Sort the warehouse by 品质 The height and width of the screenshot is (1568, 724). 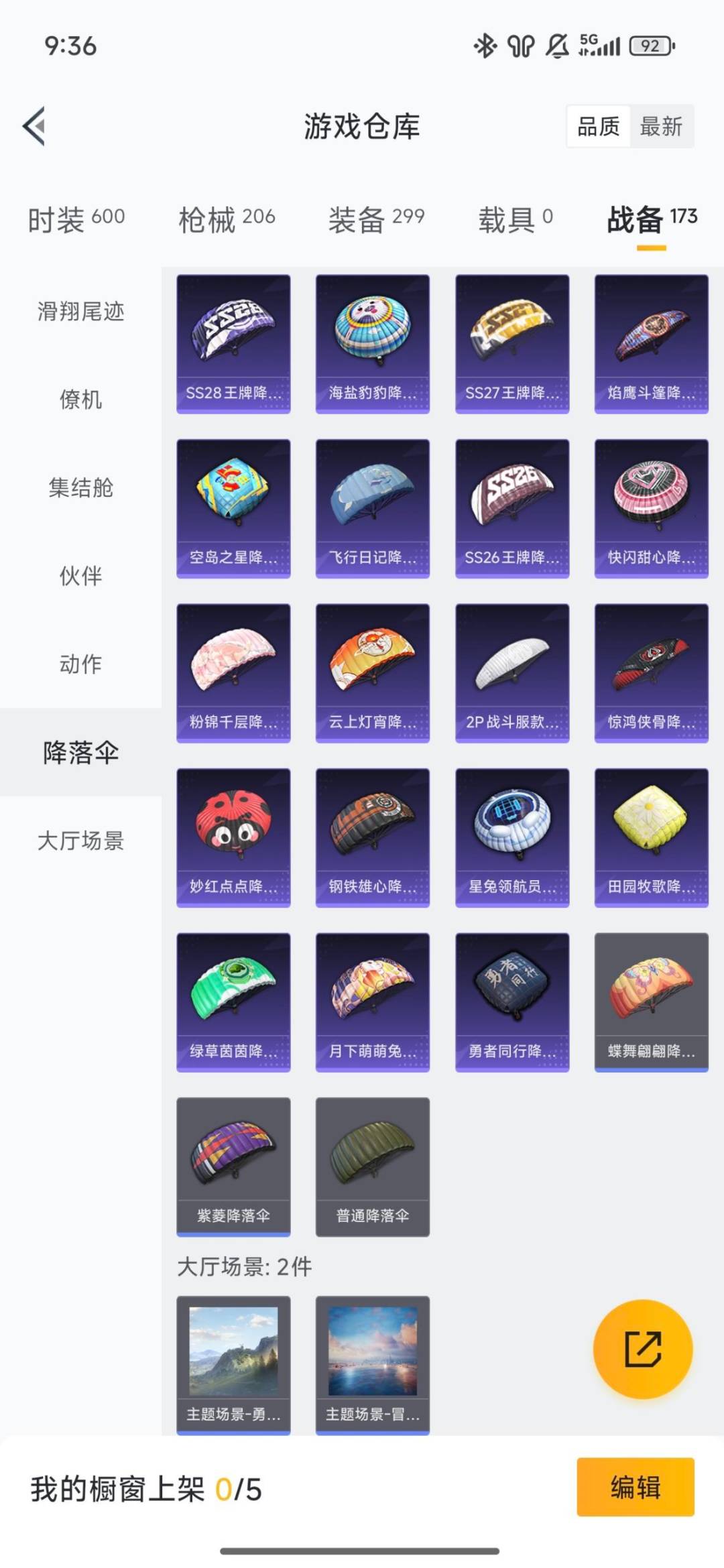point(598,126)
